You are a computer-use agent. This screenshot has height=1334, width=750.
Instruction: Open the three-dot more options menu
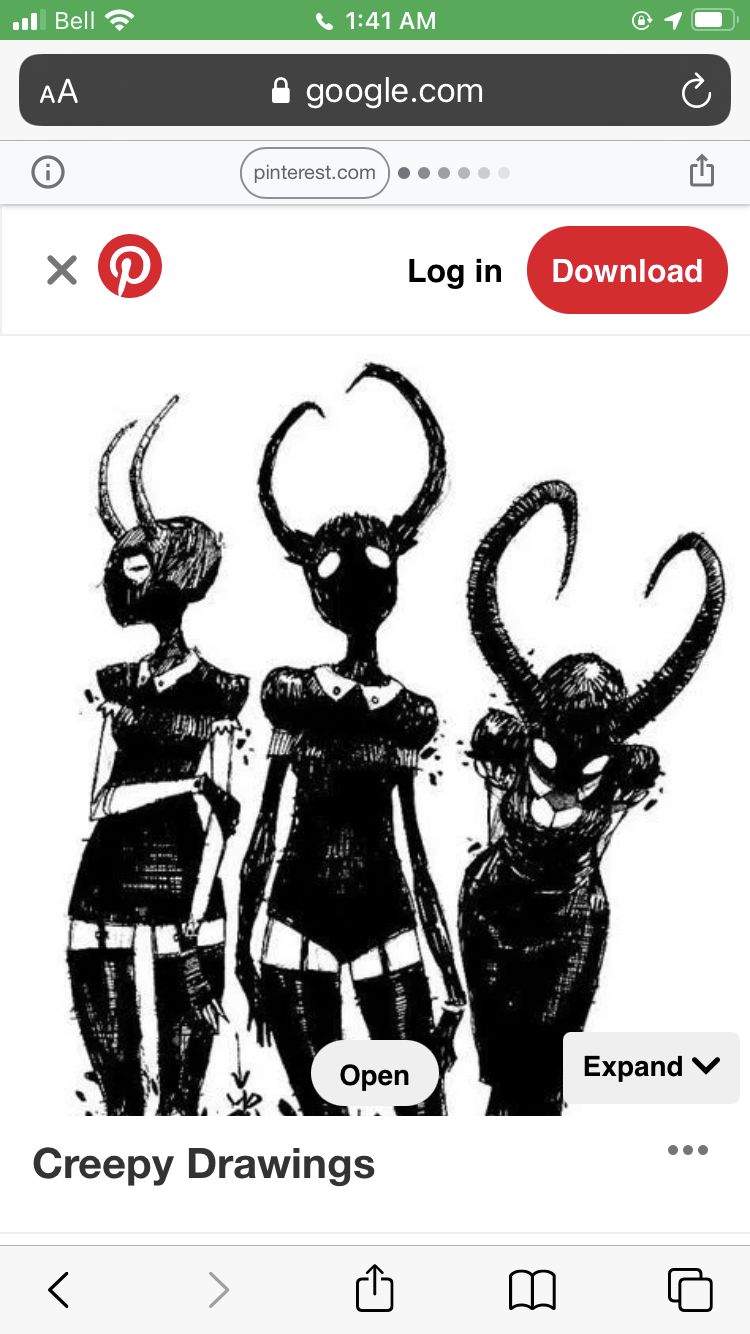coord(688,1150)
